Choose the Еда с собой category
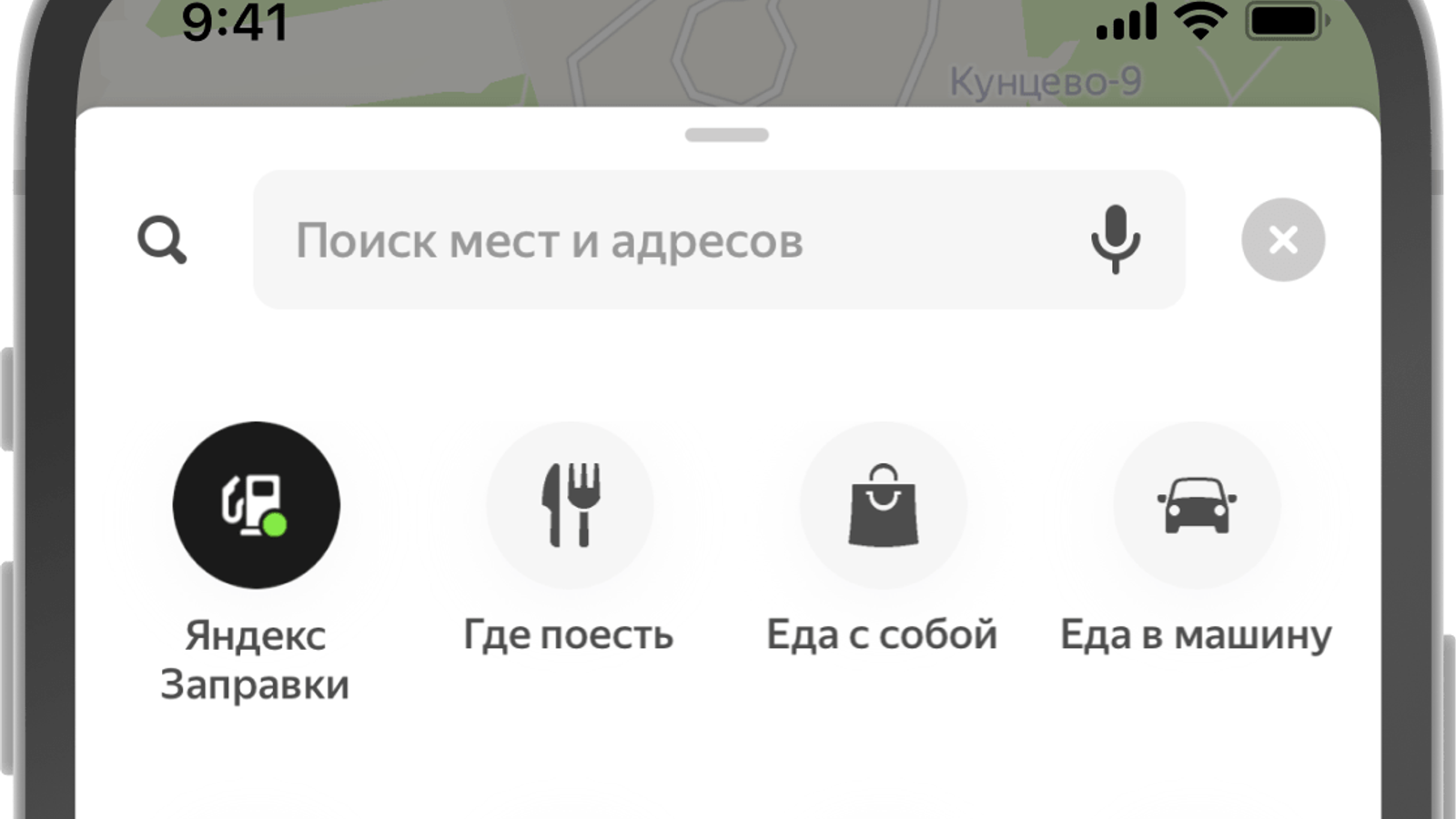This screenshot has width=1456, height=819. pos(883,505)
